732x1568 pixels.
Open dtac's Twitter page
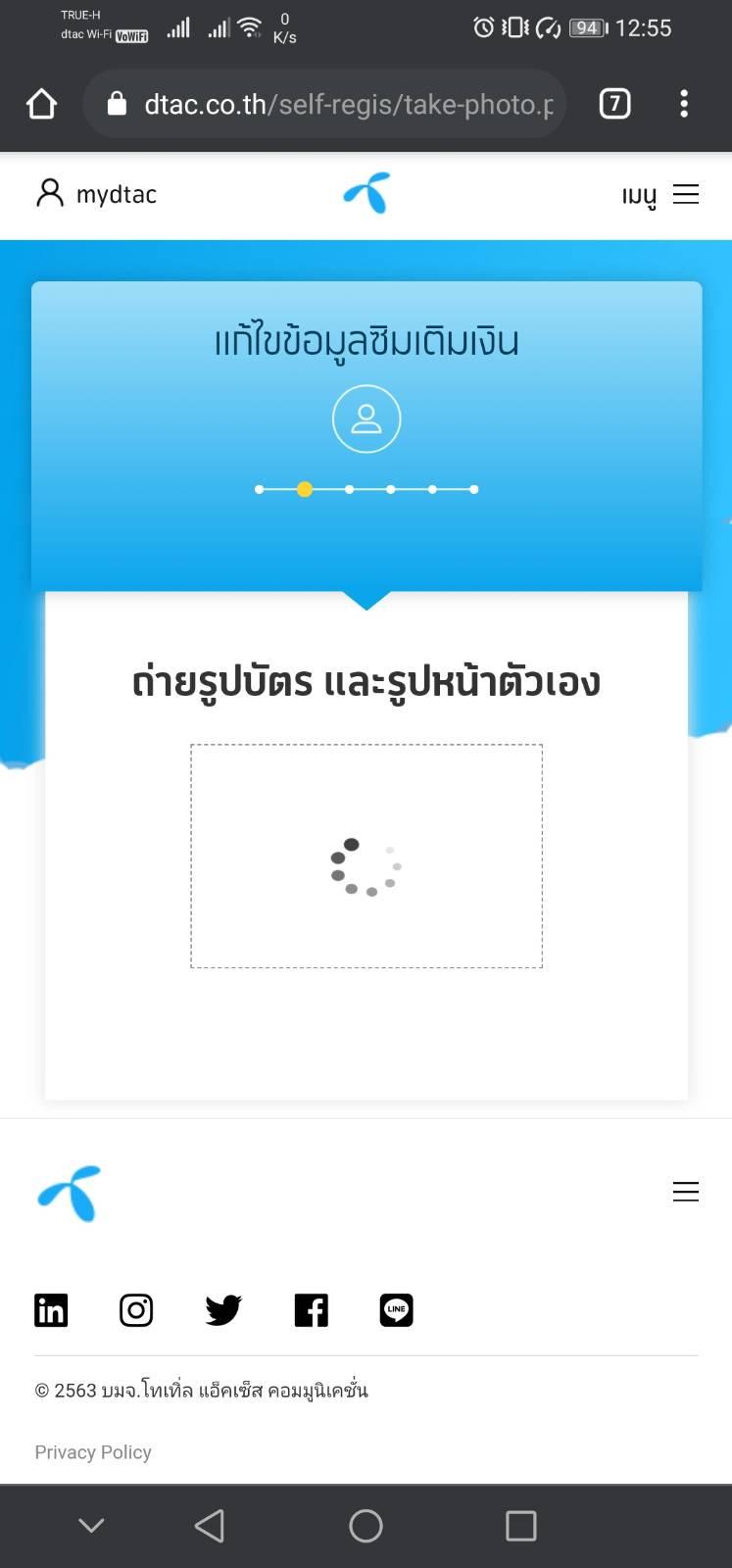pyautogui.click(x=223, y=1310)
